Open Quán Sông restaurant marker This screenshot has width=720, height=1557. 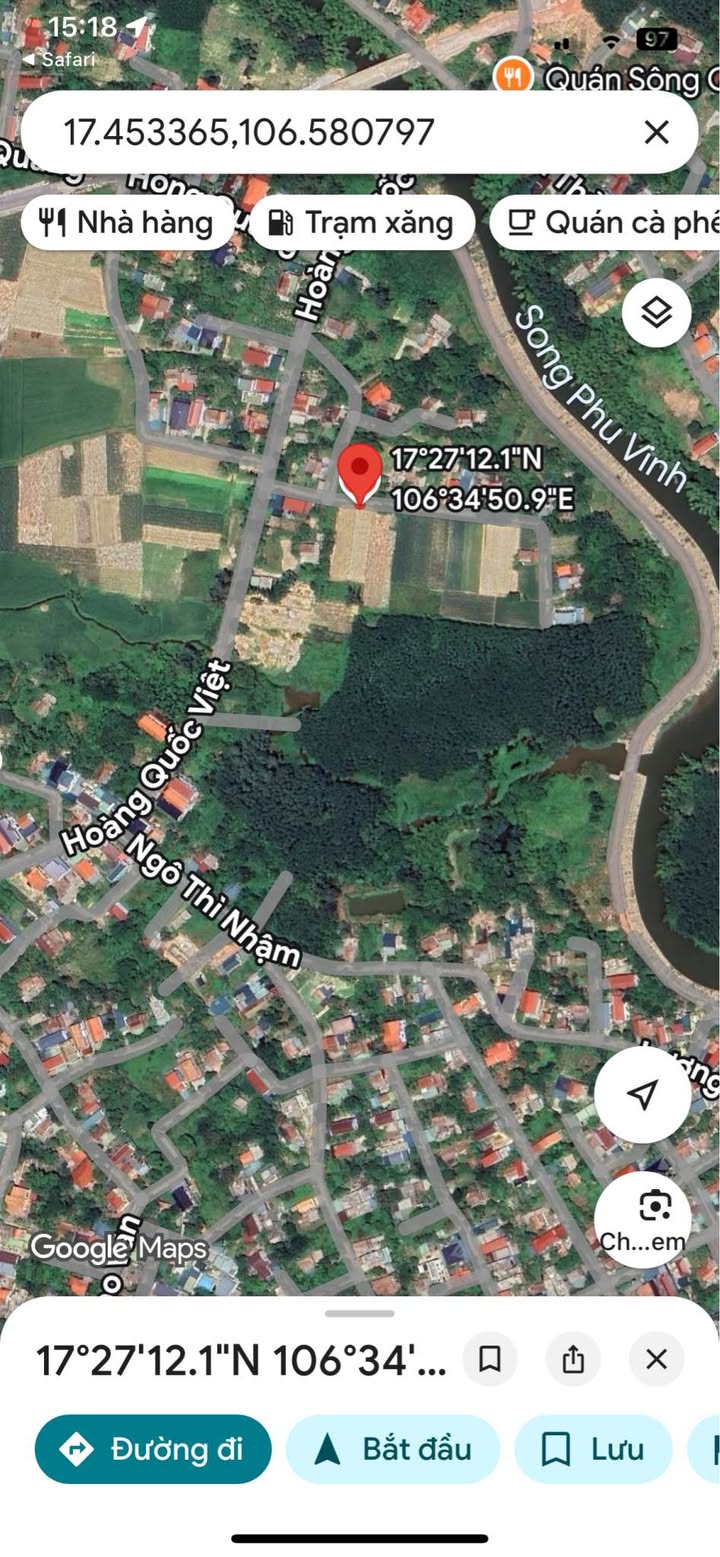[x=512, y=76]
